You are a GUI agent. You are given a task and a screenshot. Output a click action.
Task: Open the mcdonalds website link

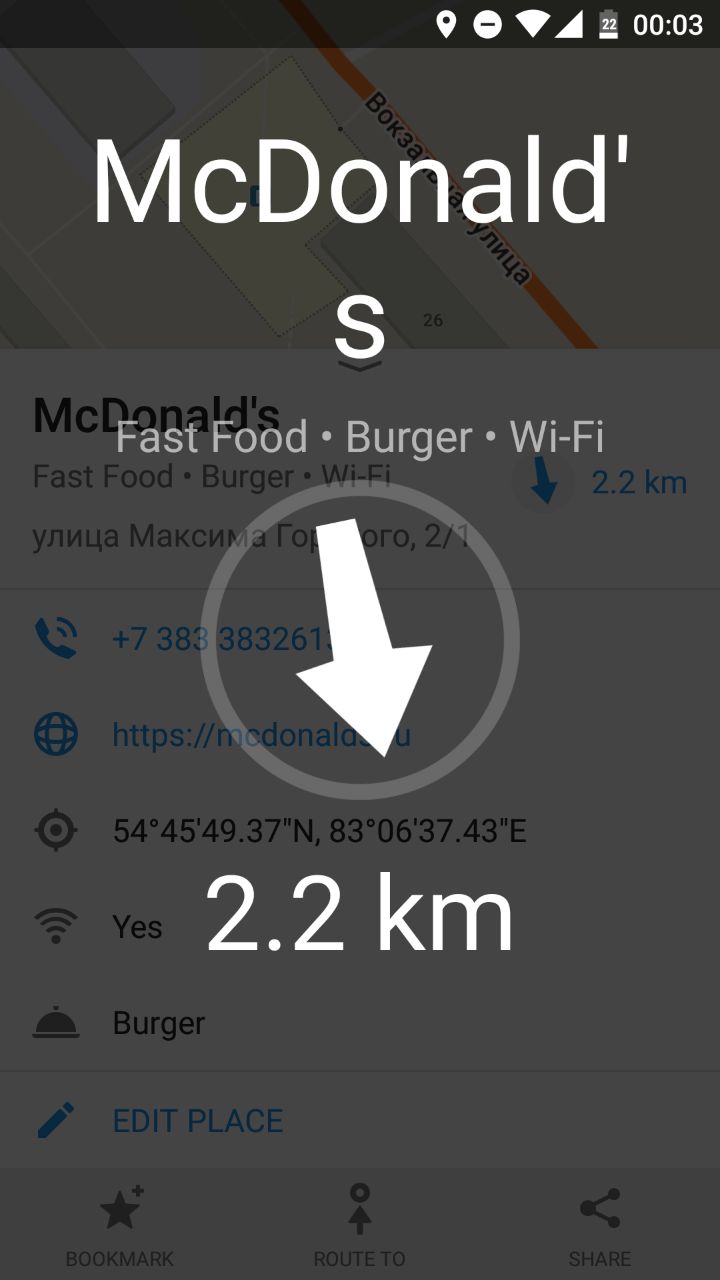pyautogui.click(x=360, y=735)
